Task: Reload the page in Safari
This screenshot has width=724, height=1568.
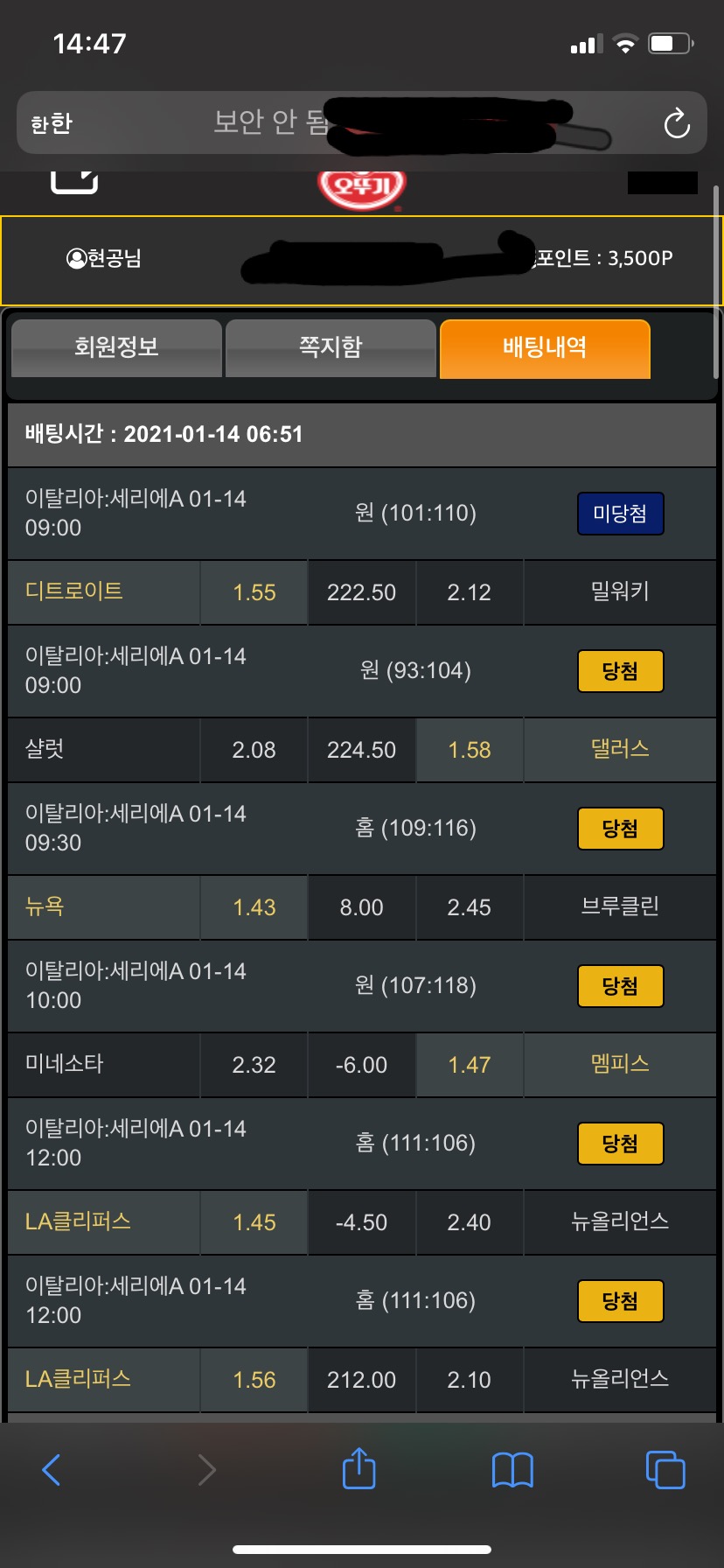Action: point(676,124)
